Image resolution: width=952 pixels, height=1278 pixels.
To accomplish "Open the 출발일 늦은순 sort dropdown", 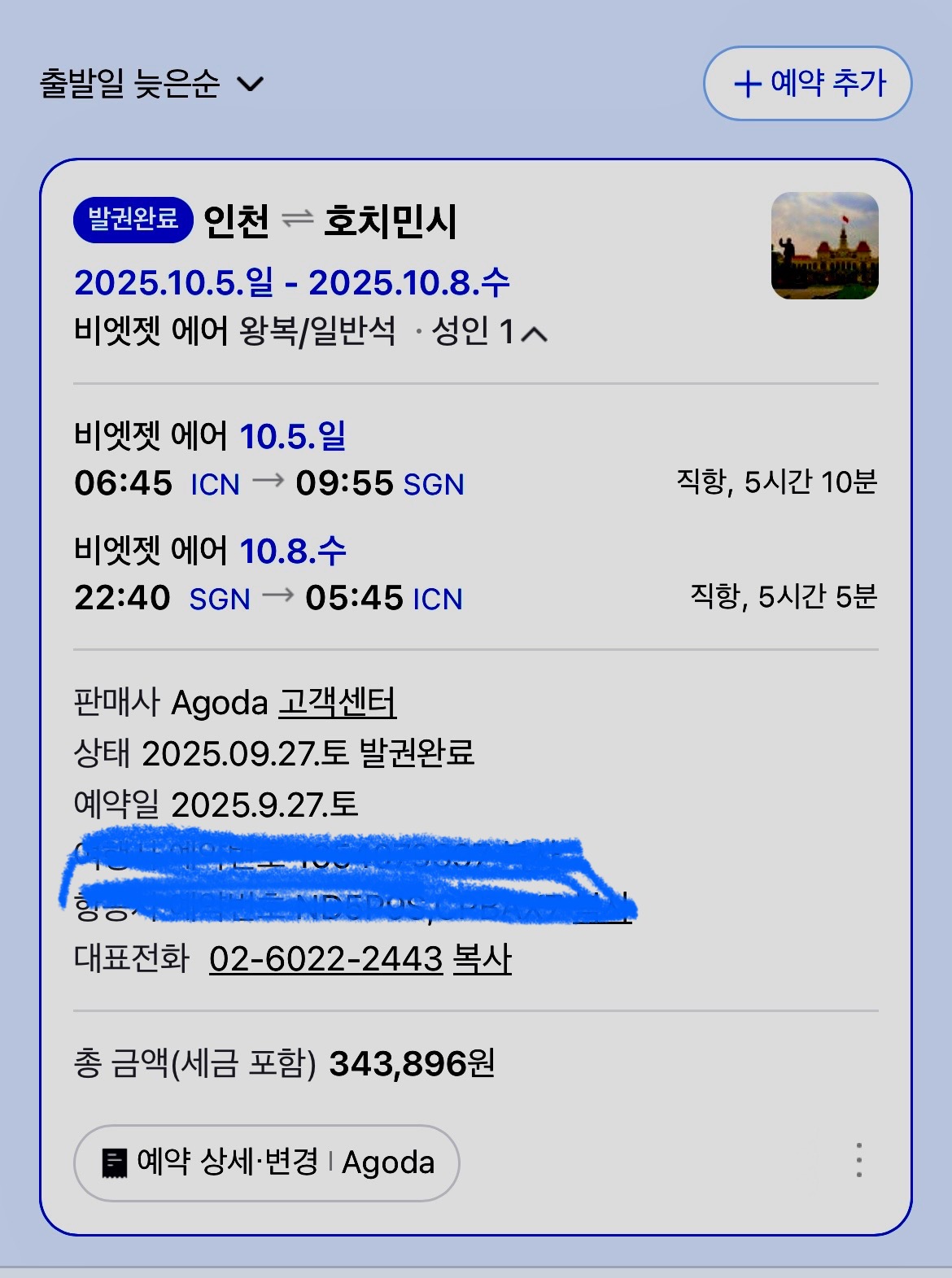I will (151, 83).
